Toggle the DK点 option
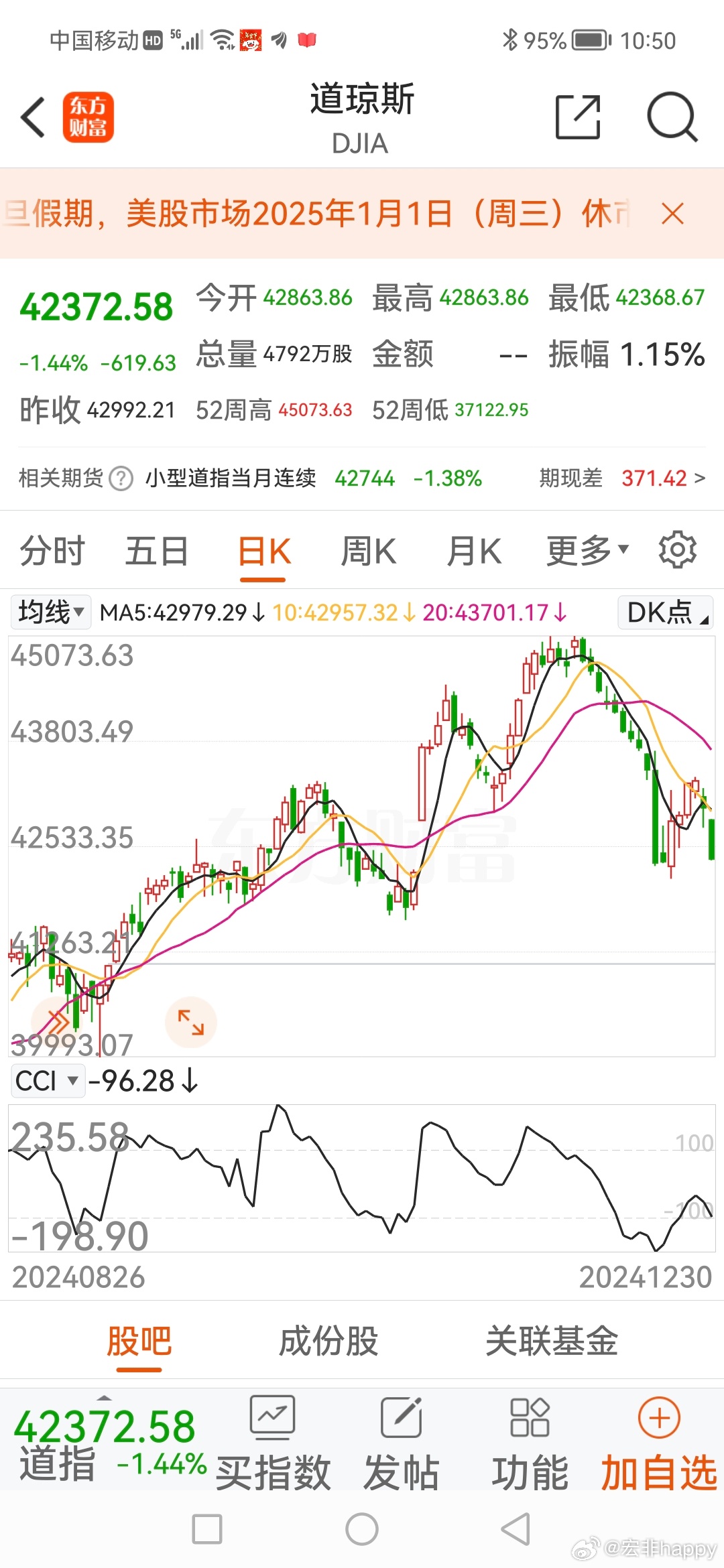This screenshot has width=724, height=1568. pyautogui.click(x=666, y=612)
